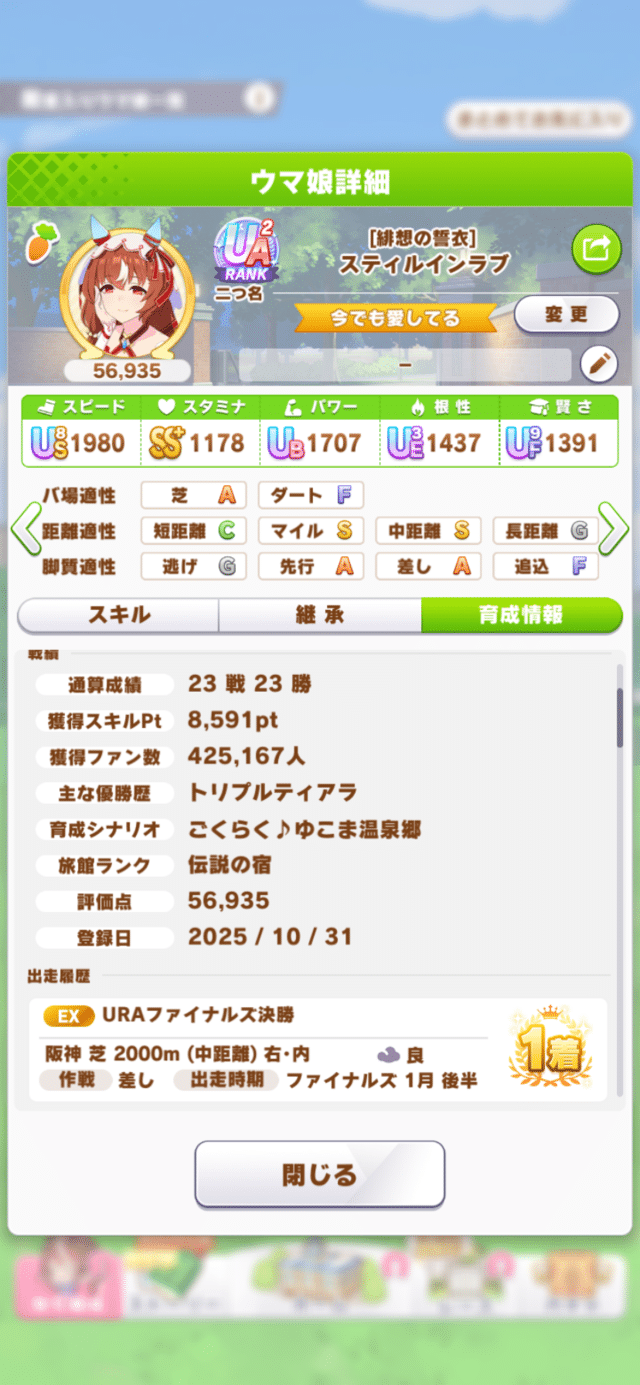Share this Uma Musume detail via green icon
Viewport: 640px width, 1385px height.
(596, 249)
